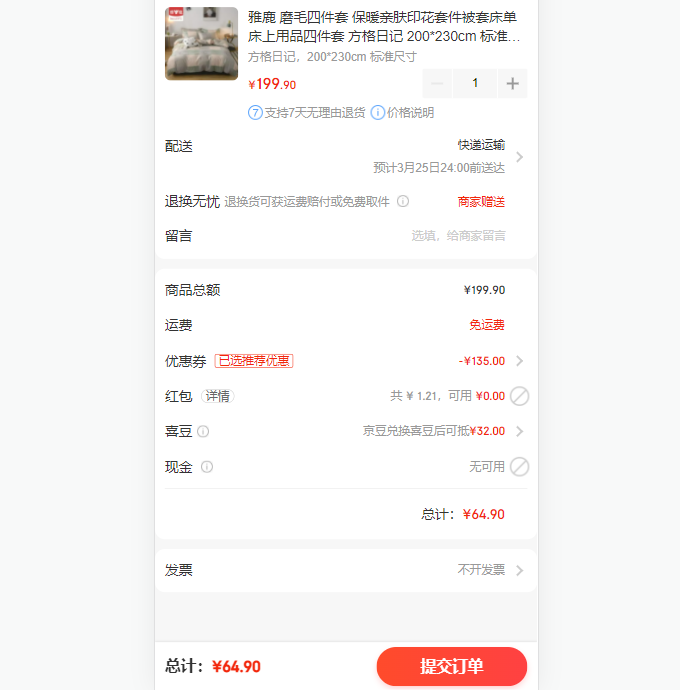View 红包 详情 details

(x=217, y=396)
